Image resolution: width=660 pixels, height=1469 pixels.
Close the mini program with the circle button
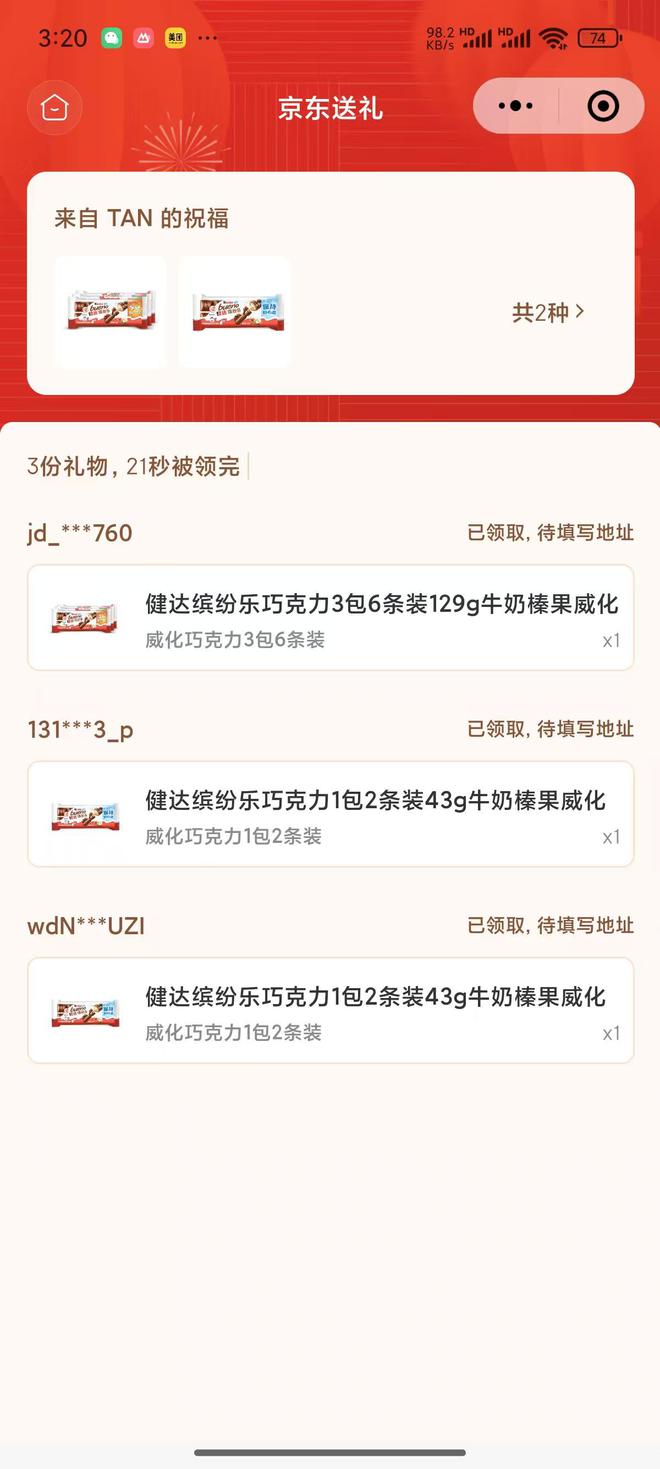point(603,106)
